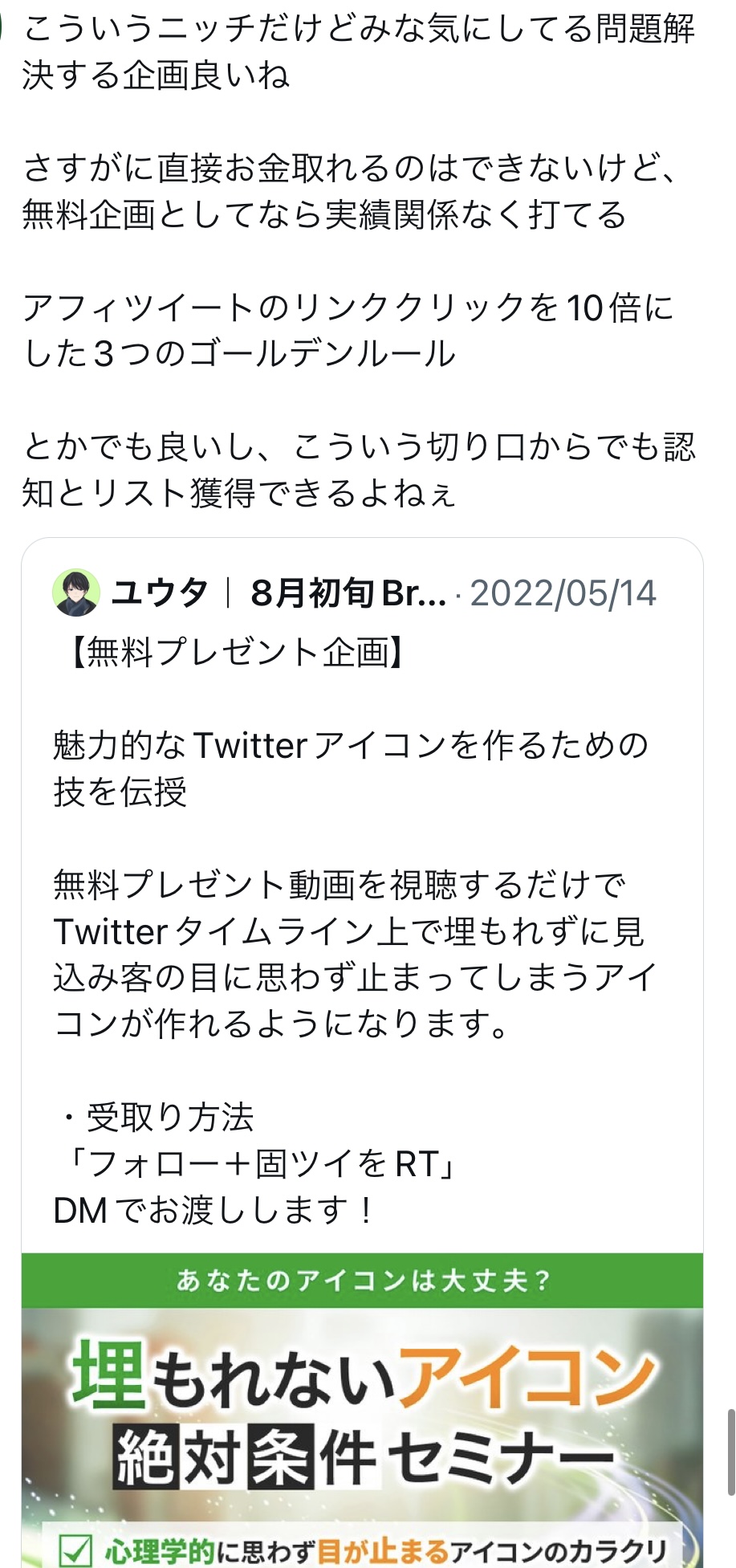Open ユウタ's profile avatar

[76, 593]
